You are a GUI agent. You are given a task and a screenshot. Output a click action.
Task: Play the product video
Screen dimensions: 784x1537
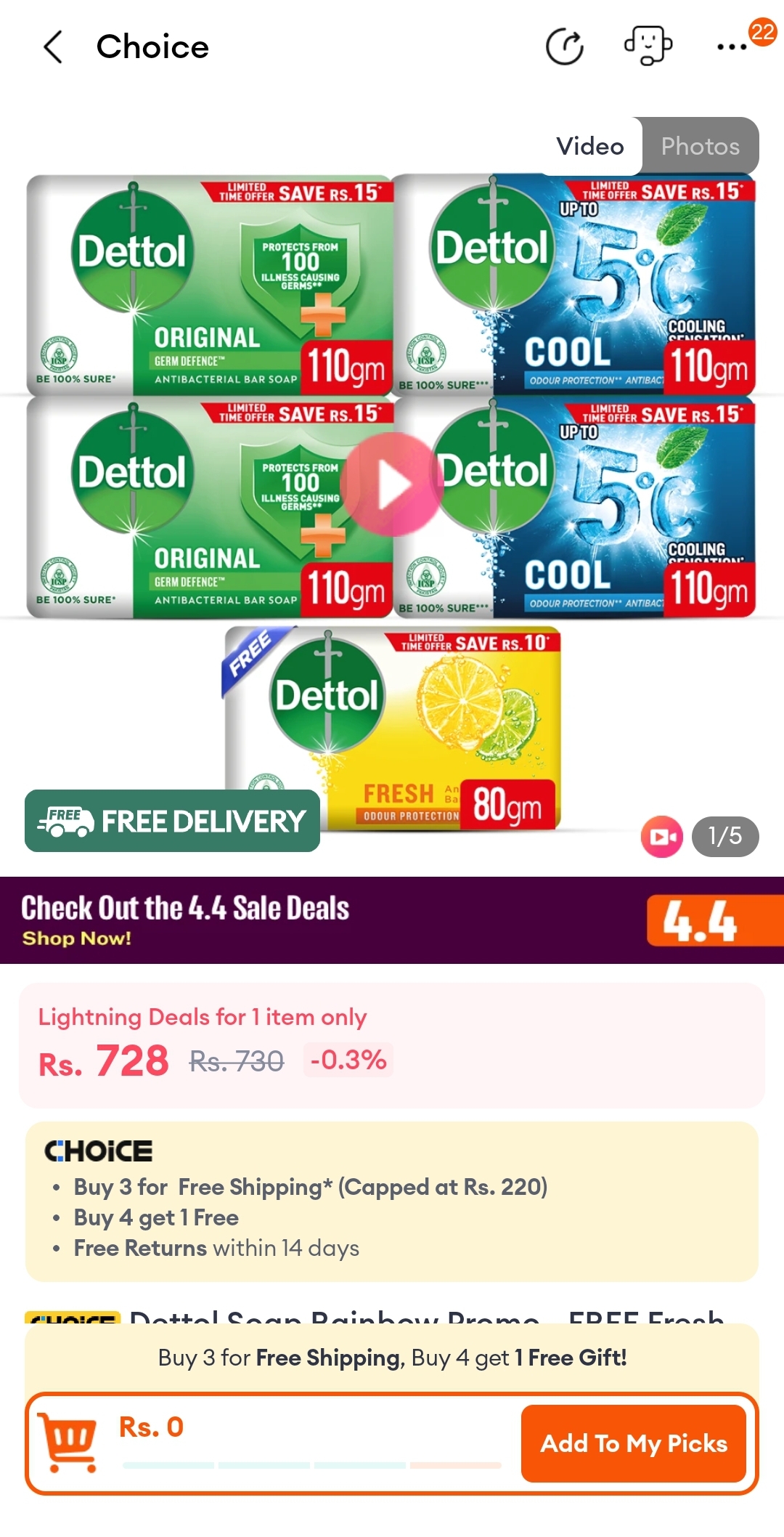click(392, 484)
